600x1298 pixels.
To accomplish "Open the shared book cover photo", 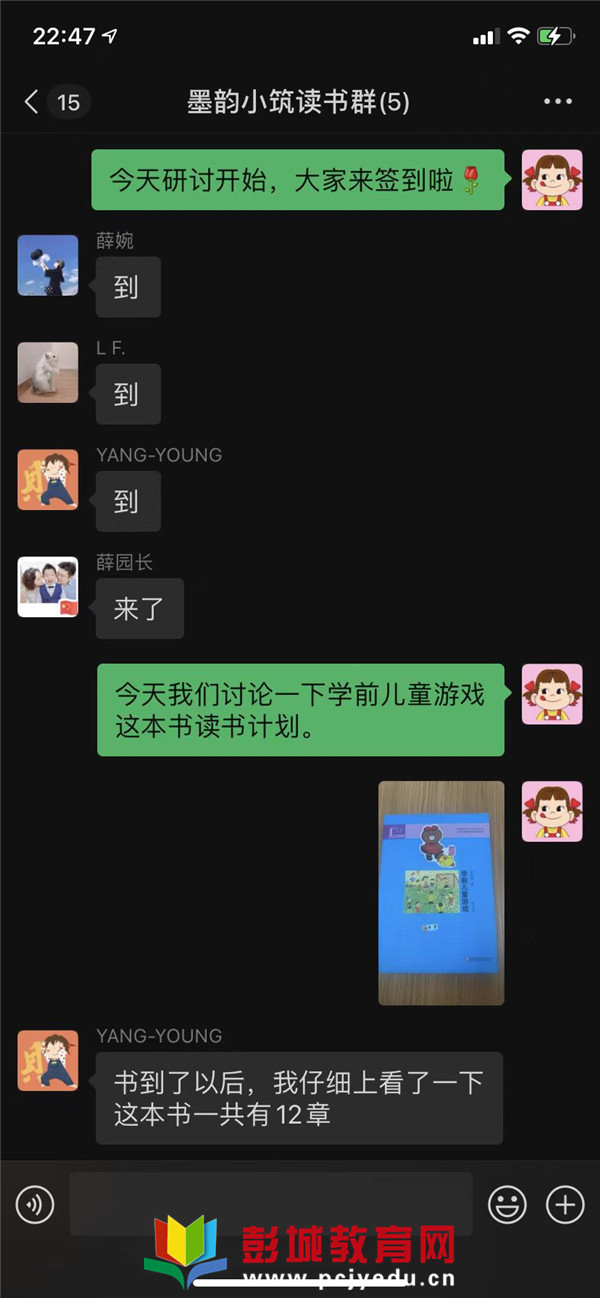I will coord(441,892).
